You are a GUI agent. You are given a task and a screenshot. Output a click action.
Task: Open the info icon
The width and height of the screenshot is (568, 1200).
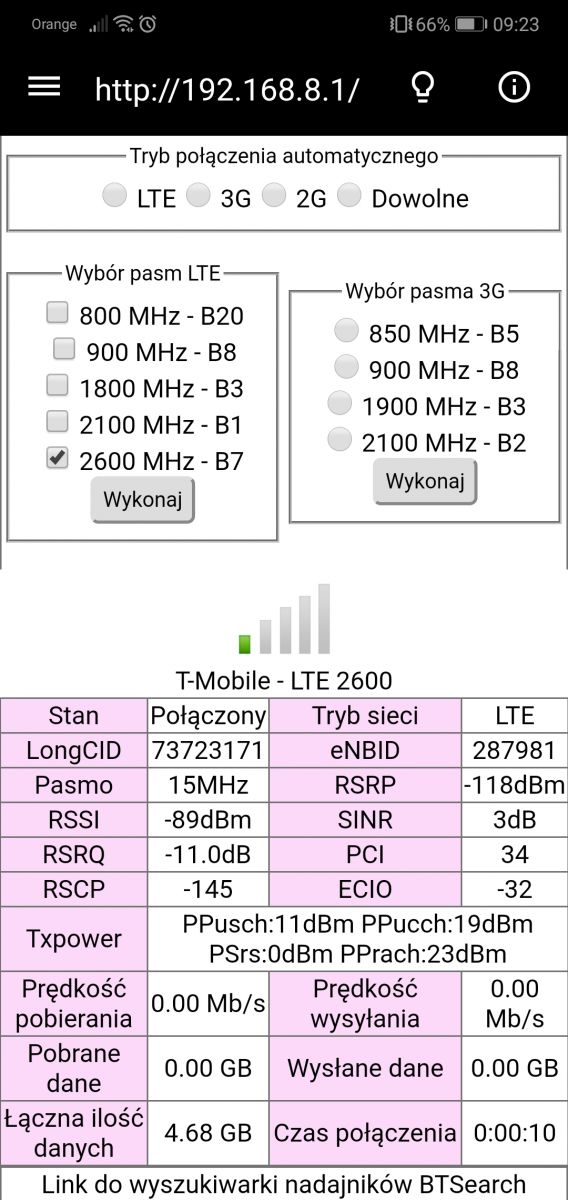pyautogui.click(x=513, y=88)
